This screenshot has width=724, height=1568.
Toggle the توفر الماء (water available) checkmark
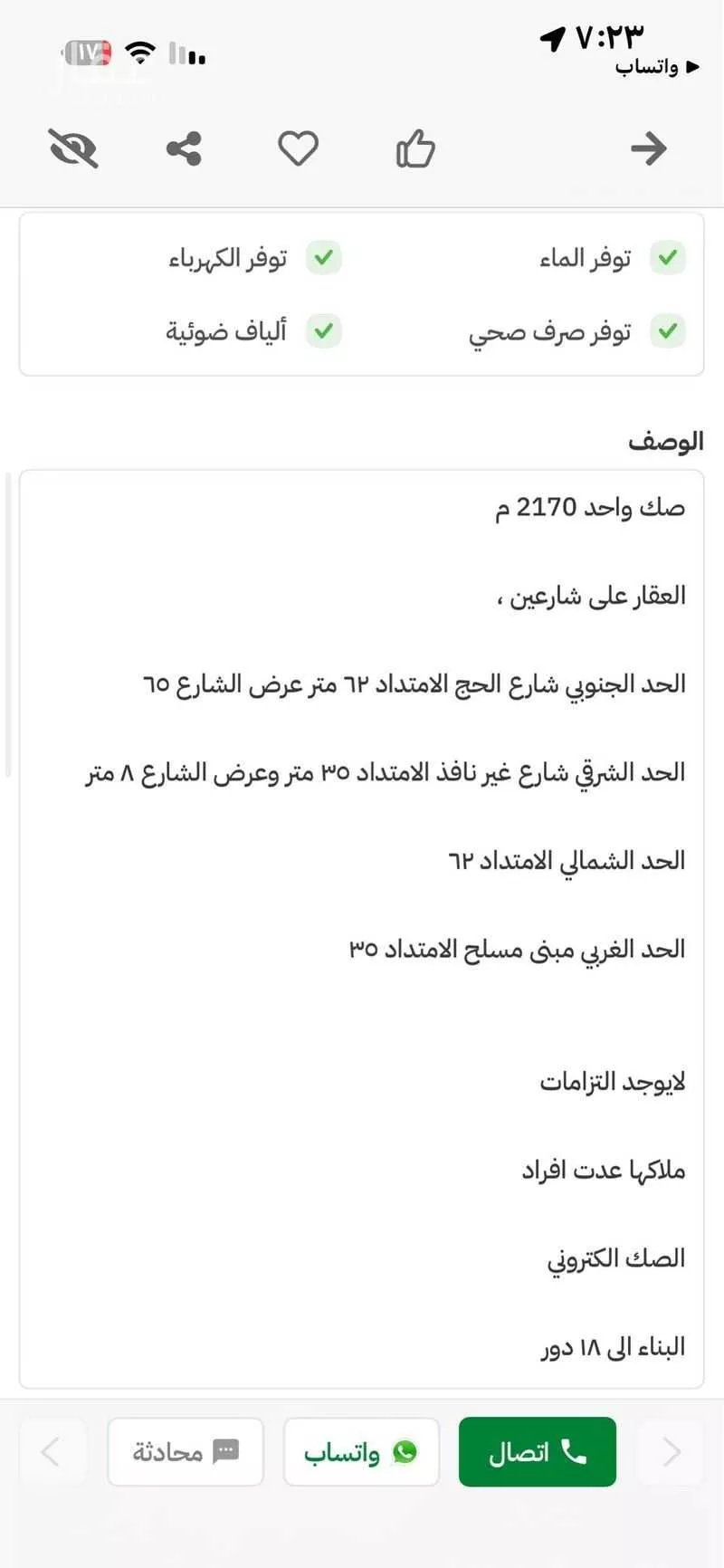667,258
